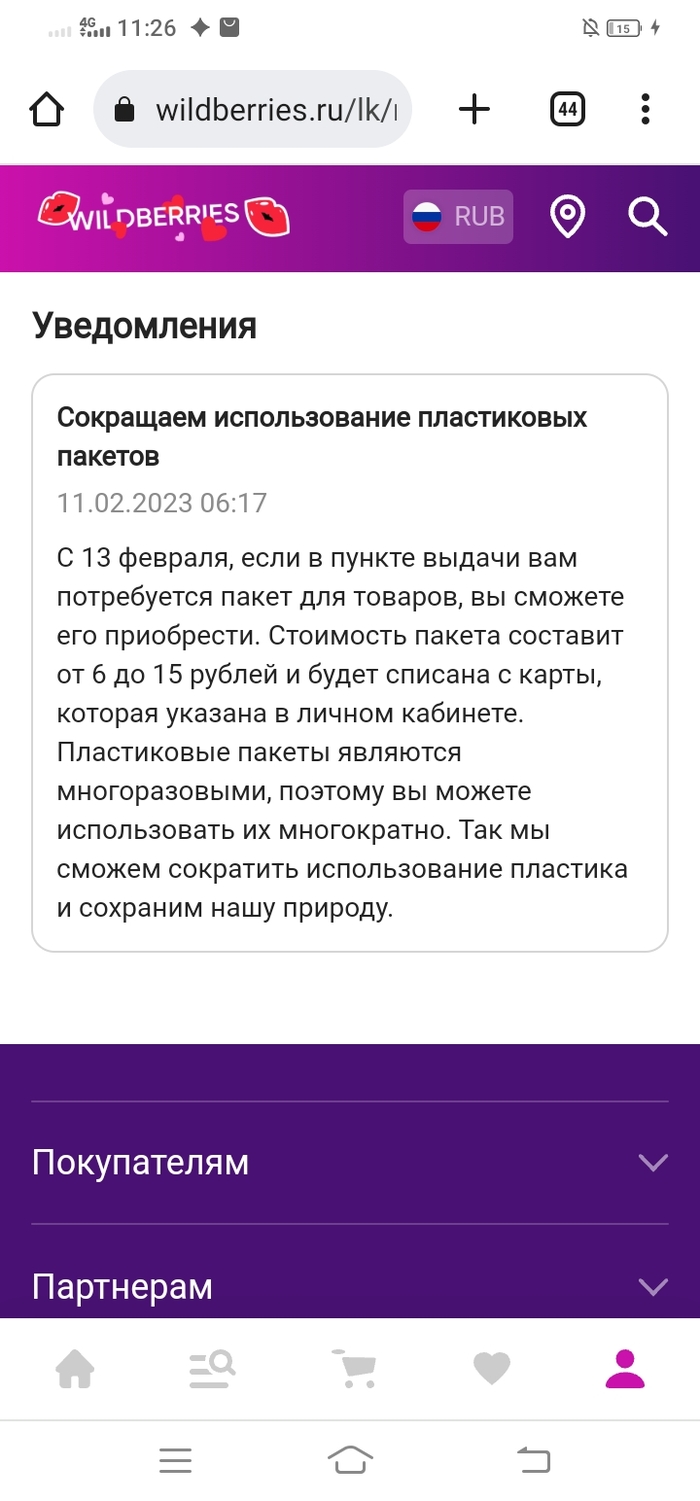Open the browser overflow menu
700x1501 pixels.
(645, 109)
